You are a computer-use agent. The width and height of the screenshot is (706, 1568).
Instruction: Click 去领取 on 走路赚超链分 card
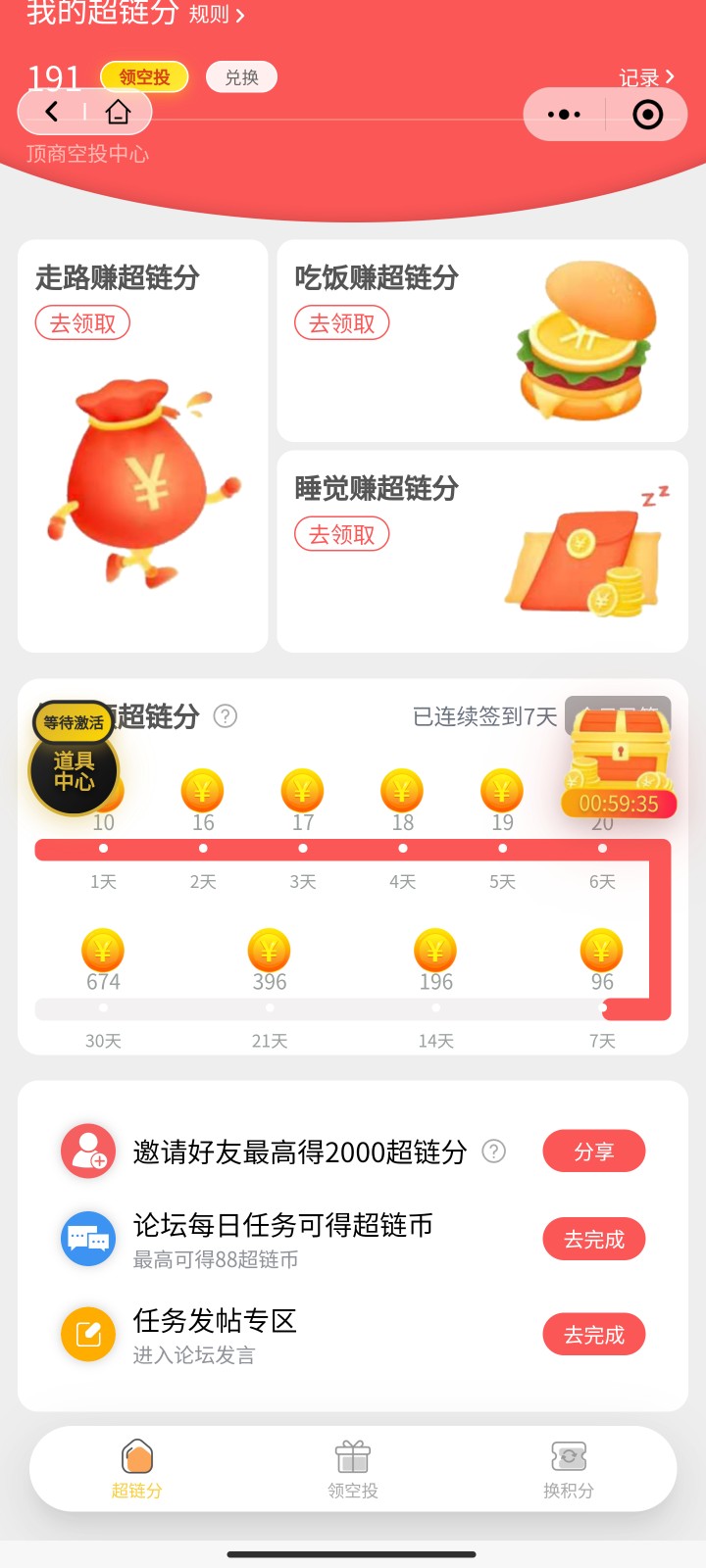click(82, 322)
